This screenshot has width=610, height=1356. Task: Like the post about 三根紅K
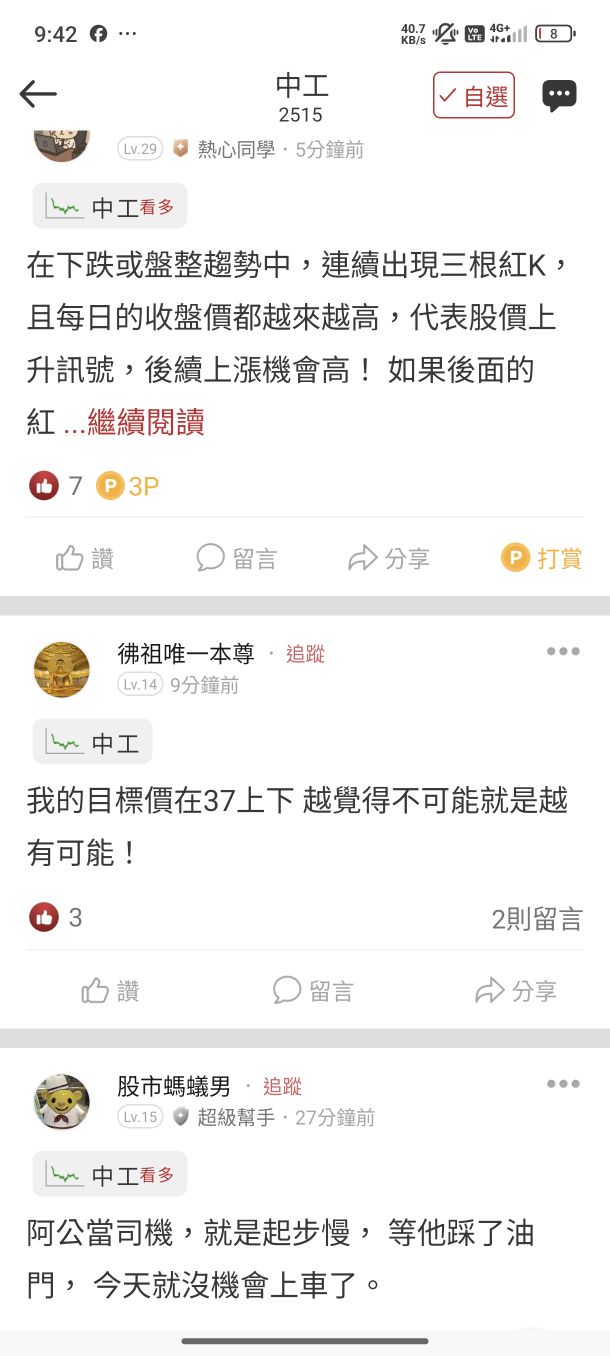tap(85, 558)
